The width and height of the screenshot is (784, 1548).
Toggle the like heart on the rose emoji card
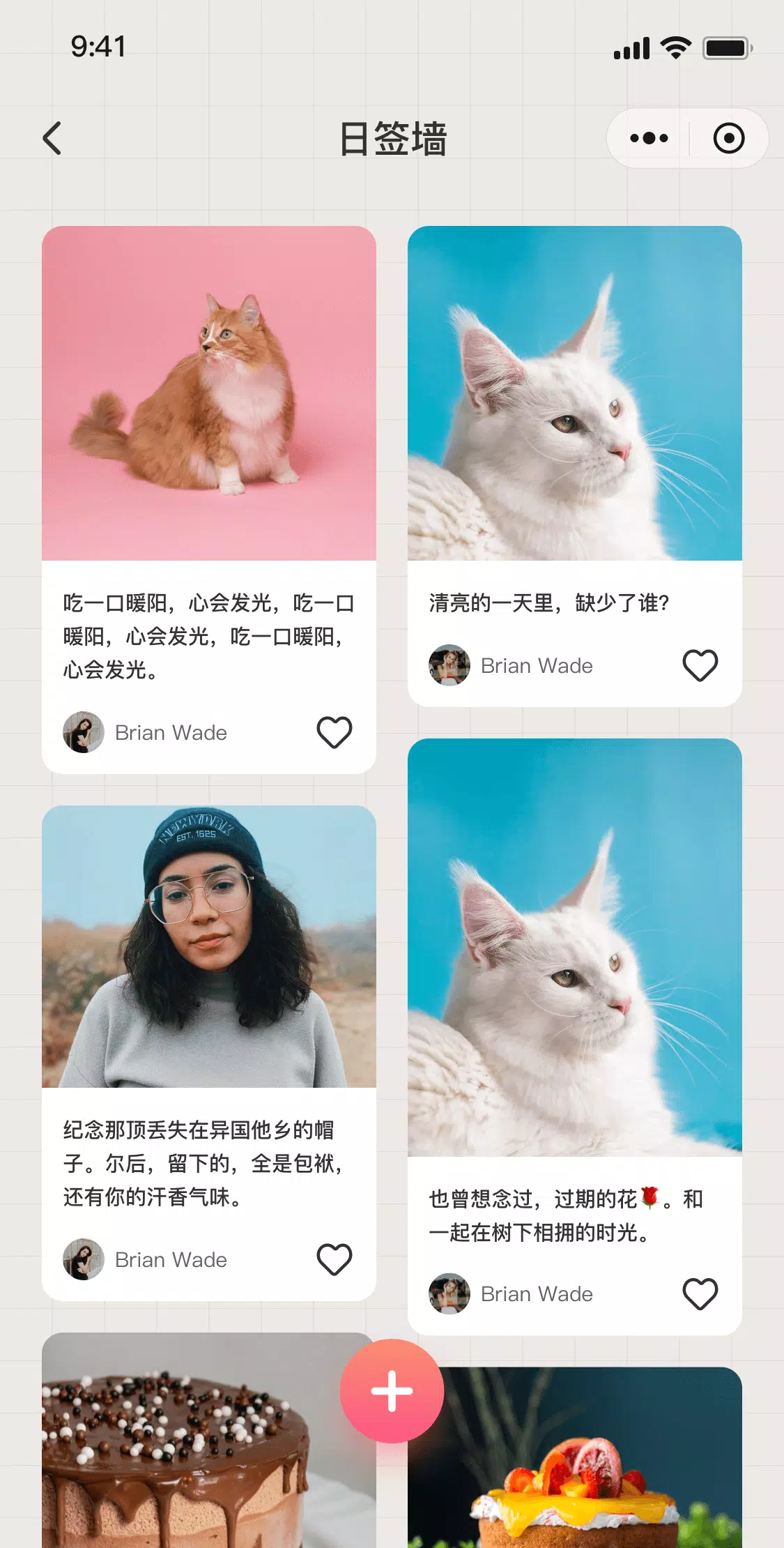pos(700,1293)
